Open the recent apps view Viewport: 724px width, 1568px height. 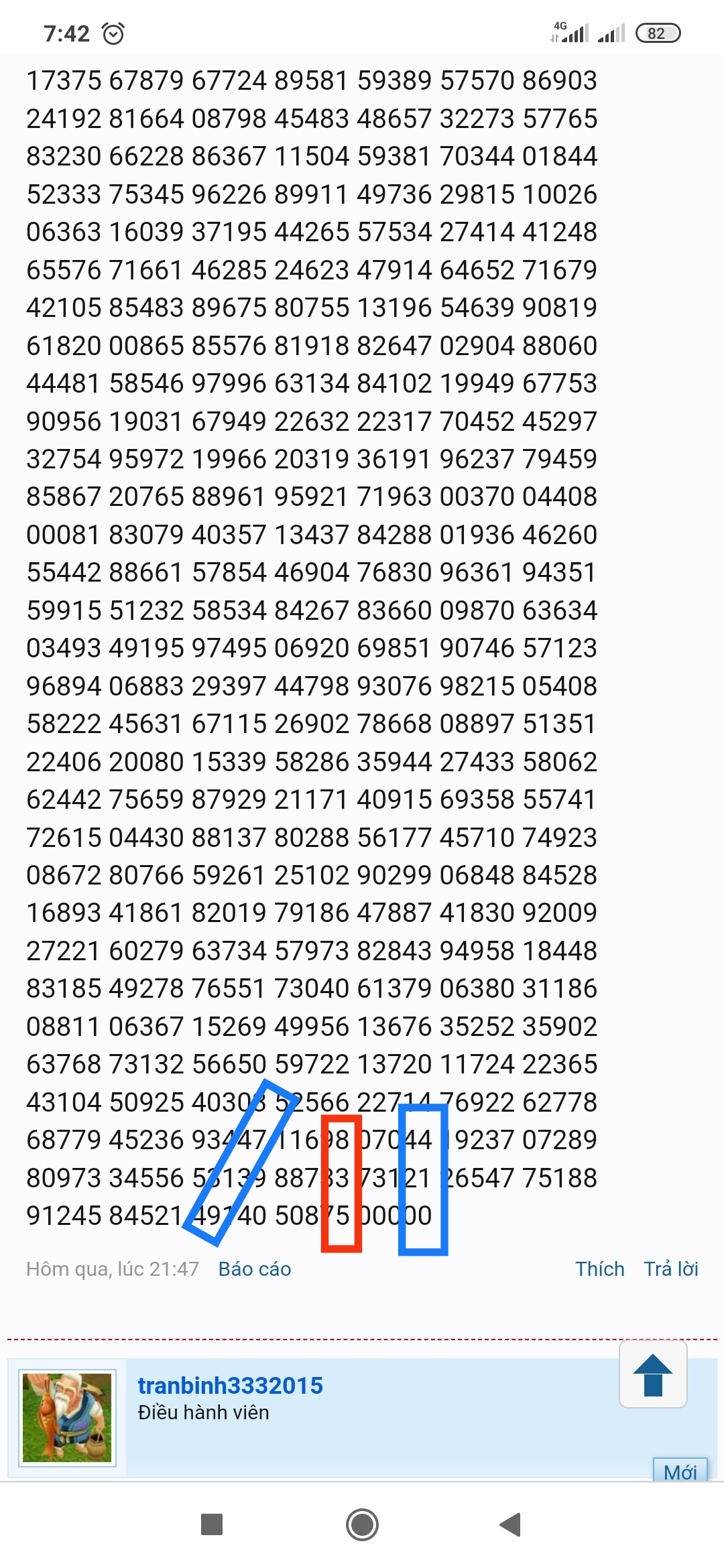pyautogui.click(x=212, y=1524)
